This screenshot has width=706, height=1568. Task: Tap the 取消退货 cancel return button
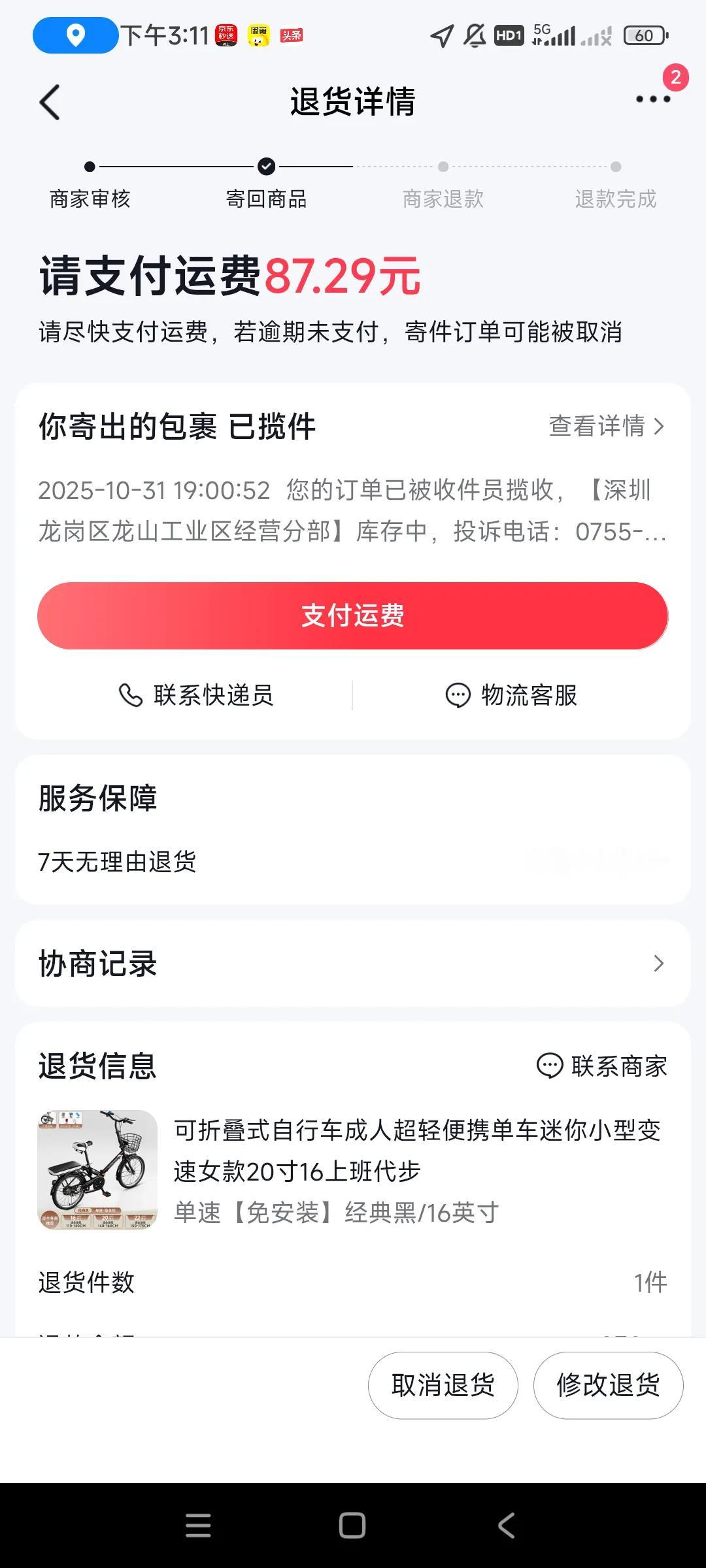tap(442, 1385)
